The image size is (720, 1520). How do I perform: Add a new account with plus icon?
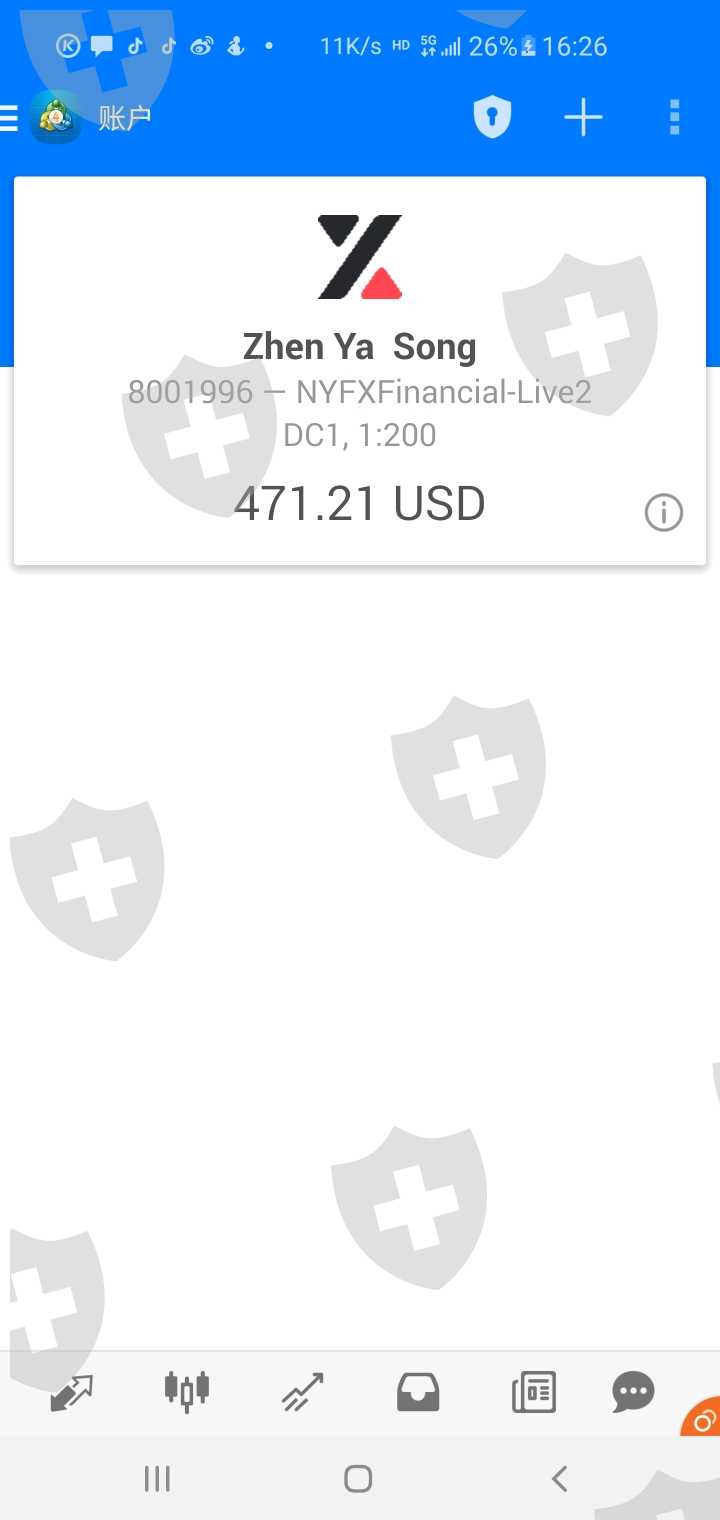(583, 118)
